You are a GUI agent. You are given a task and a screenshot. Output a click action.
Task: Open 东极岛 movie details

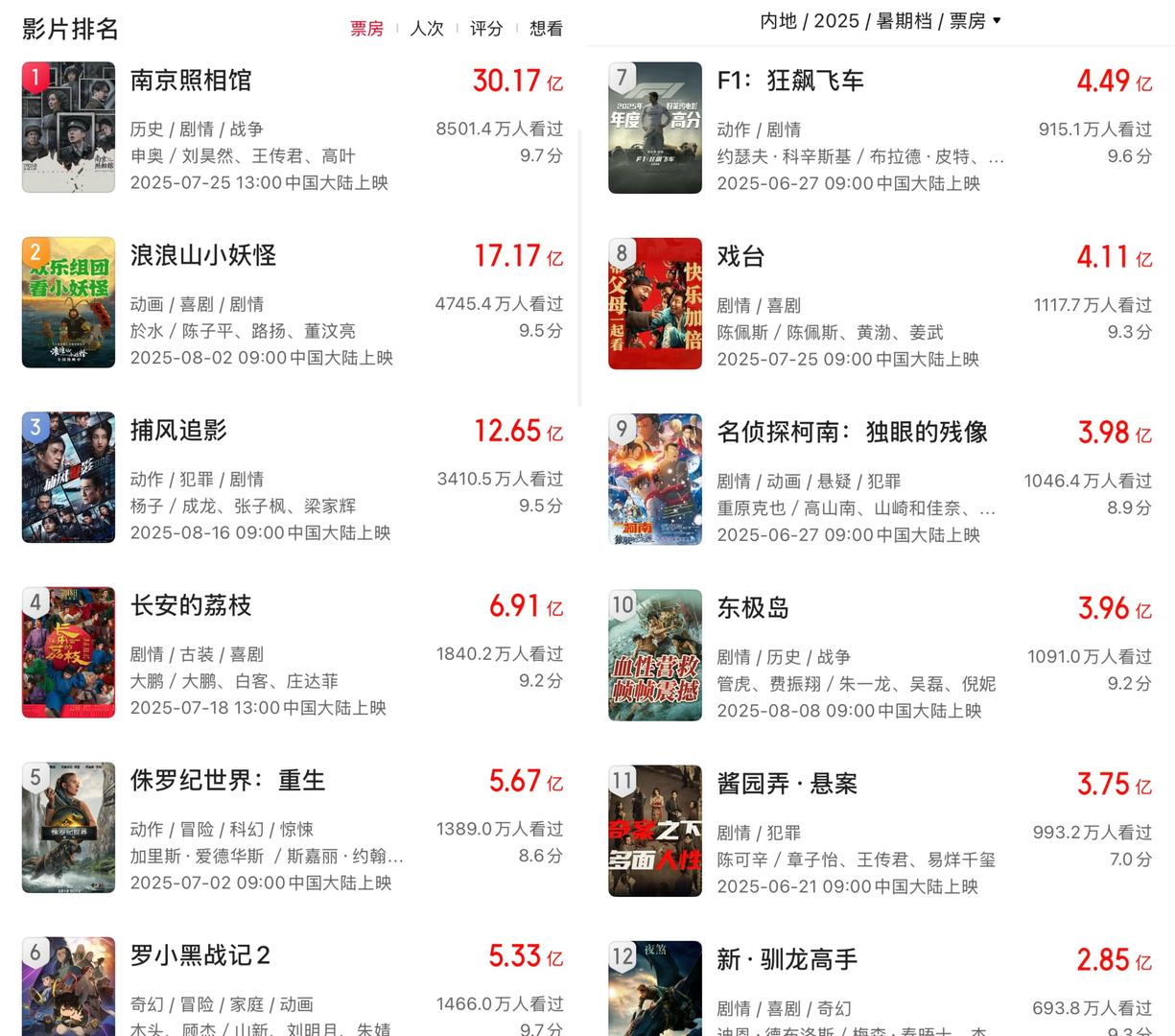coord(753,608)
